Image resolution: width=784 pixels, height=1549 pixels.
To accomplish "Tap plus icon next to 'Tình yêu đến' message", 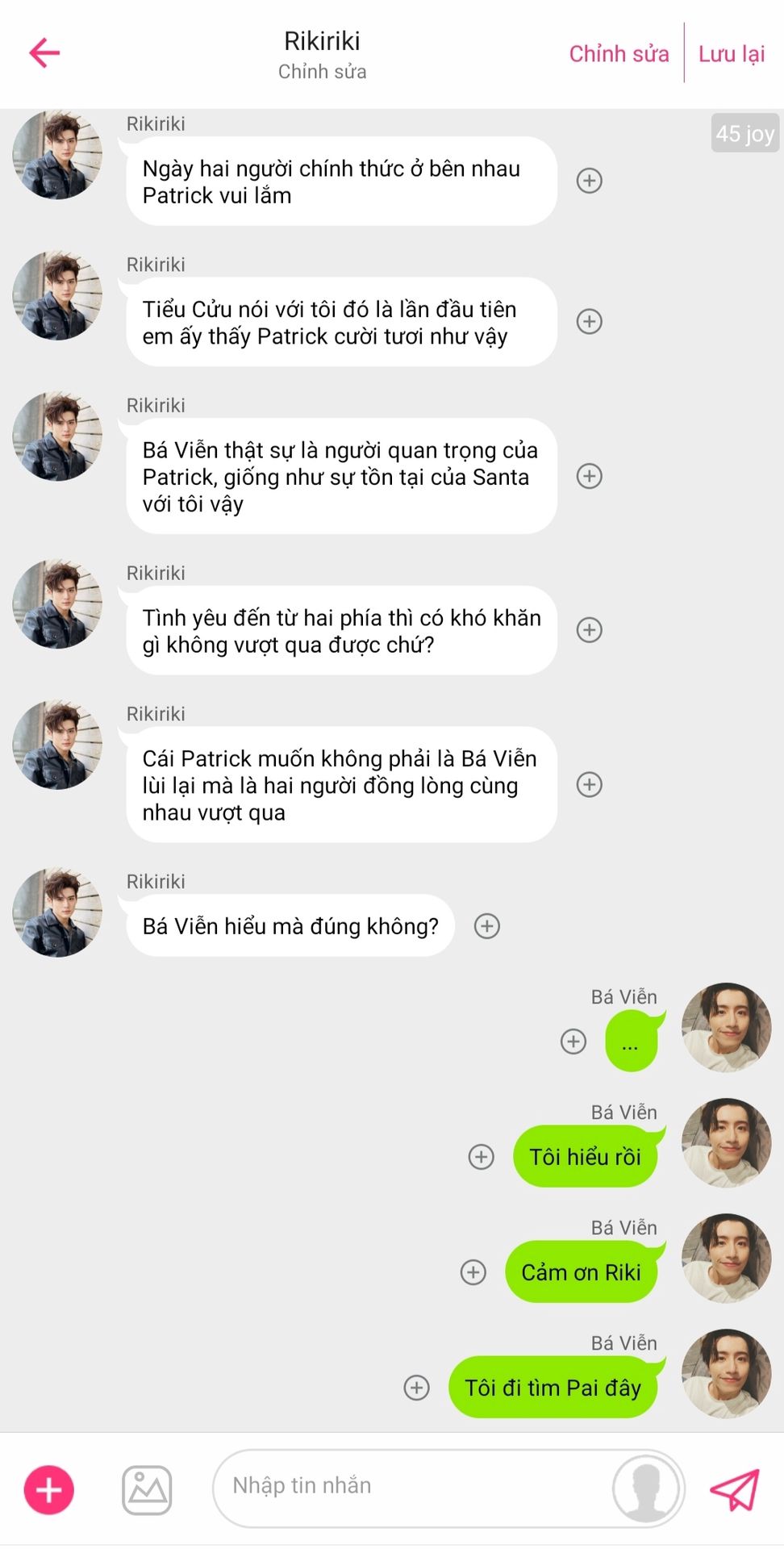I will pyautogui.click(x=590, y=630).
